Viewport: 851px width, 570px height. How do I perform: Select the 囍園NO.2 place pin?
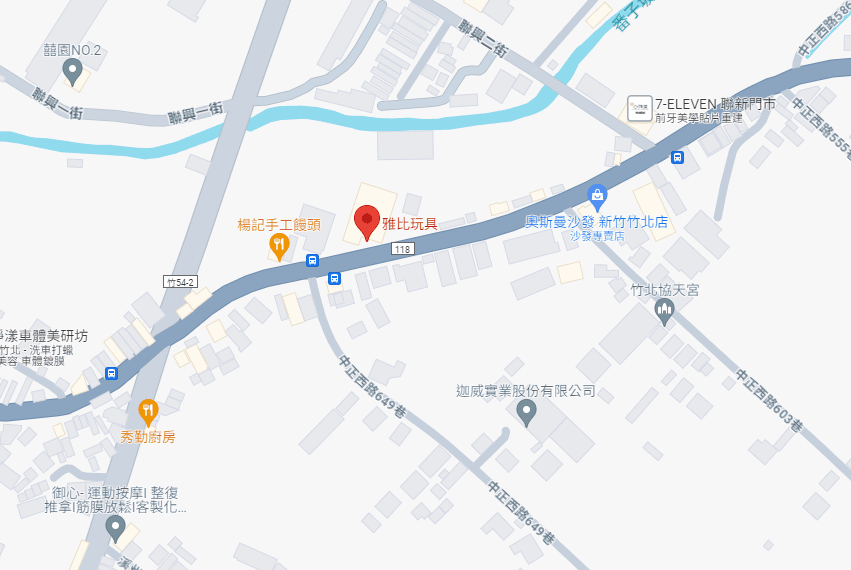click(72, 70)
